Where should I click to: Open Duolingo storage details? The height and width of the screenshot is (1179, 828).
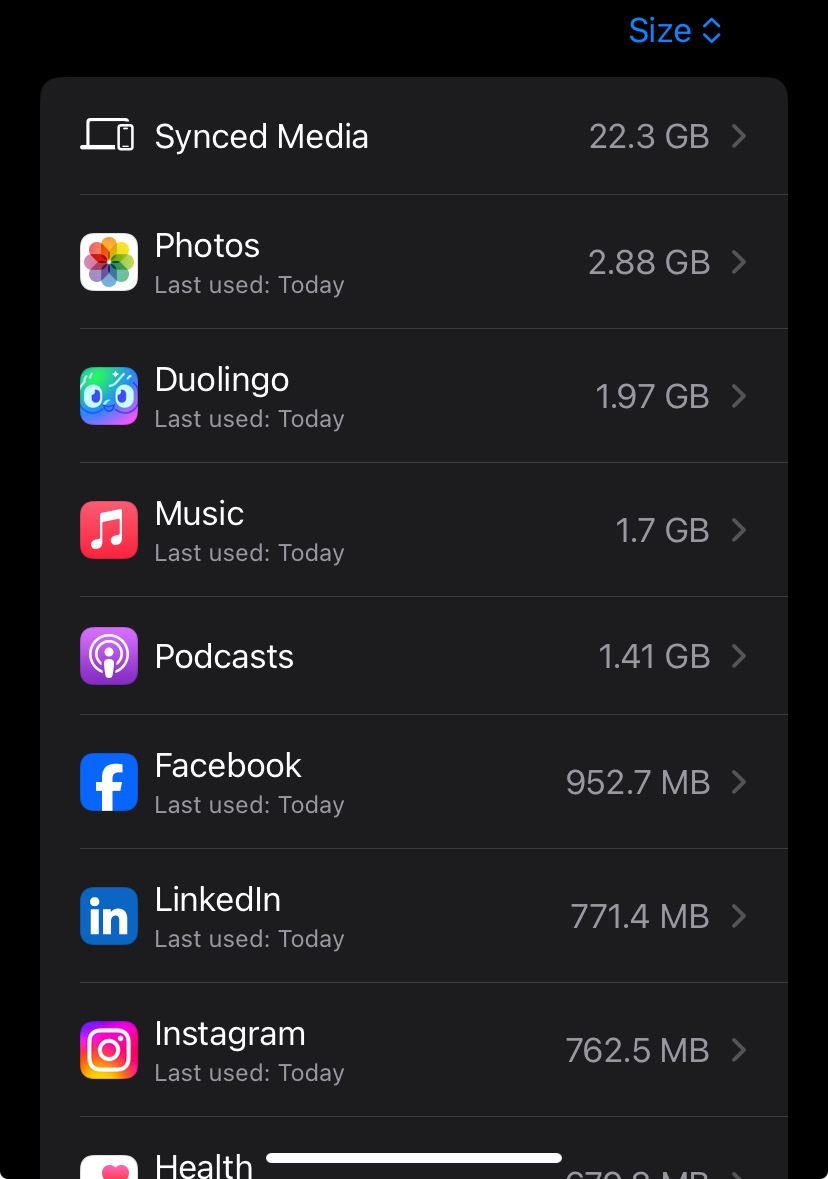(414, 396)
